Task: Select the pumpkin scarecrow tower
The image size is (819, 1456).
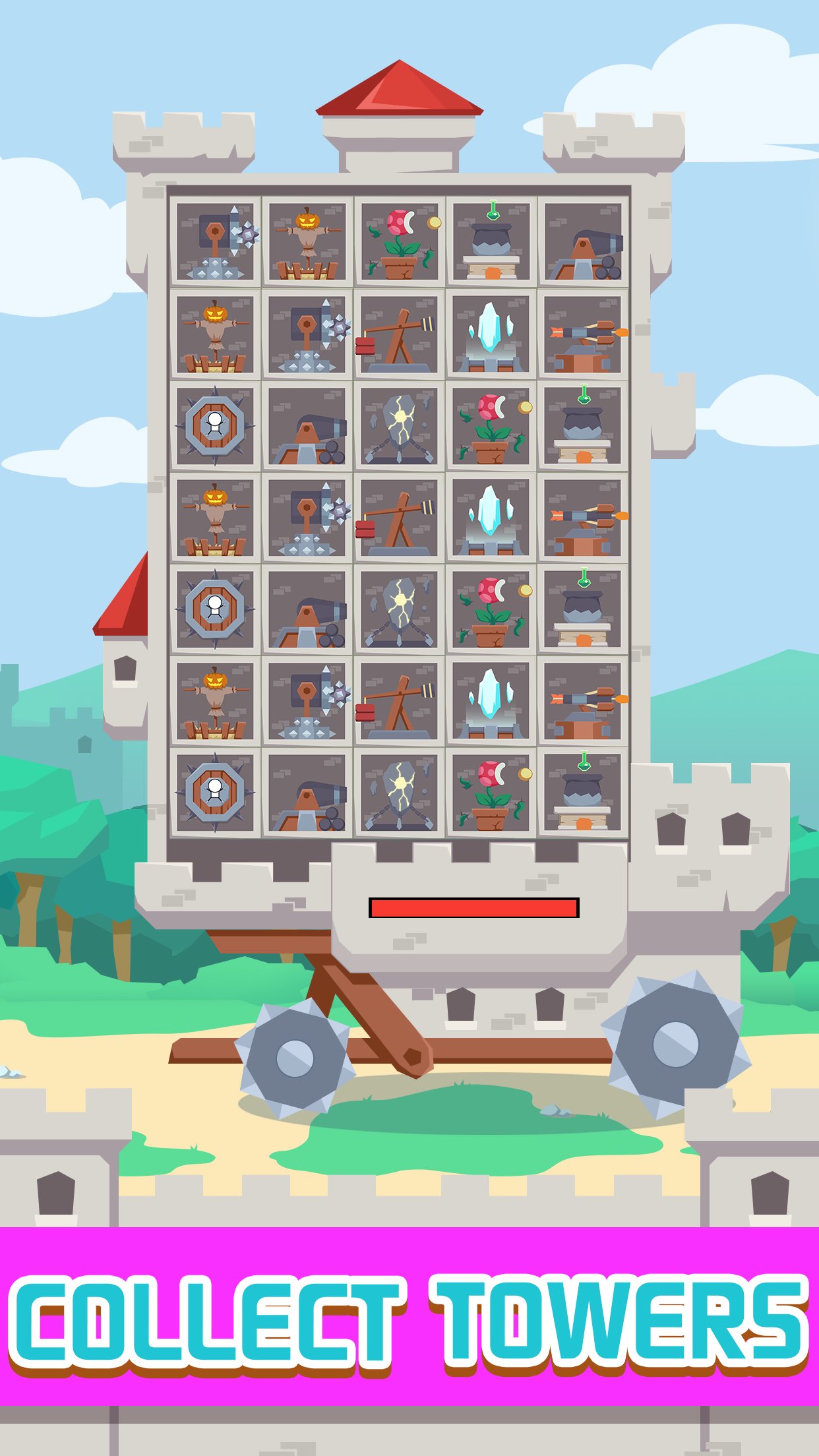Action: 309,241
